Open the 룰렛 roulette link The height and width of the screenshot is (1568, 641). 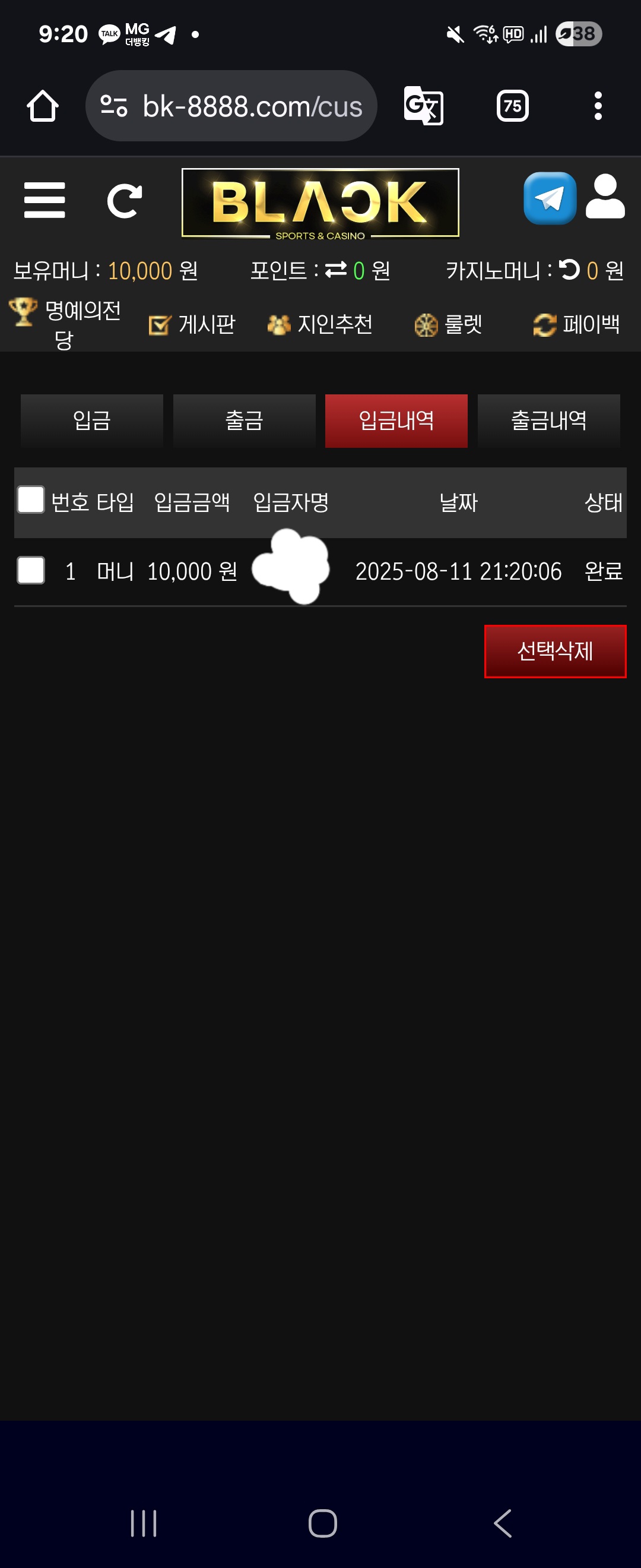[x=449, y=324]
